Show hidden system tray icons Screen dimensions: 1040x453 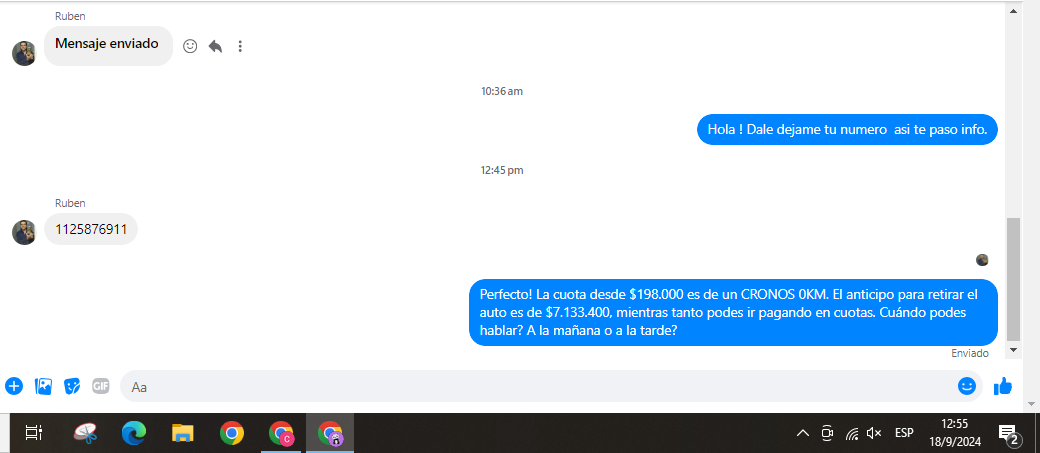tap(802, 433)
